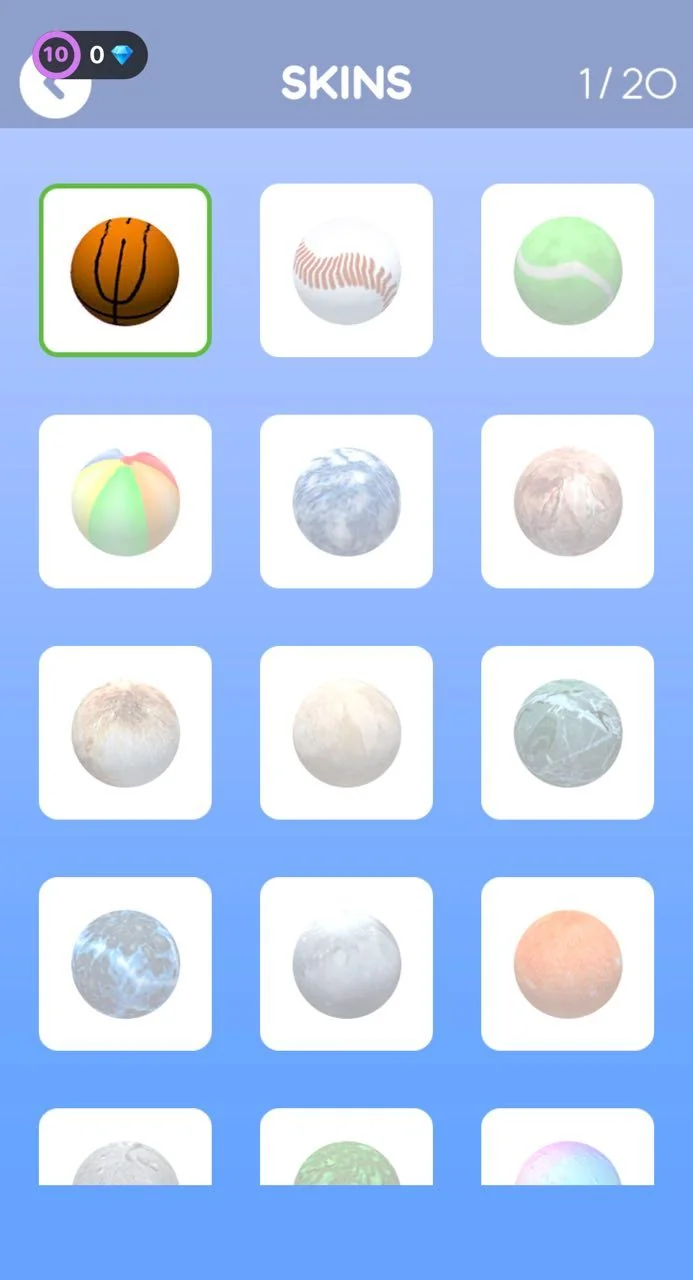Select the bright blue lightning ball skin

(125, 964)
